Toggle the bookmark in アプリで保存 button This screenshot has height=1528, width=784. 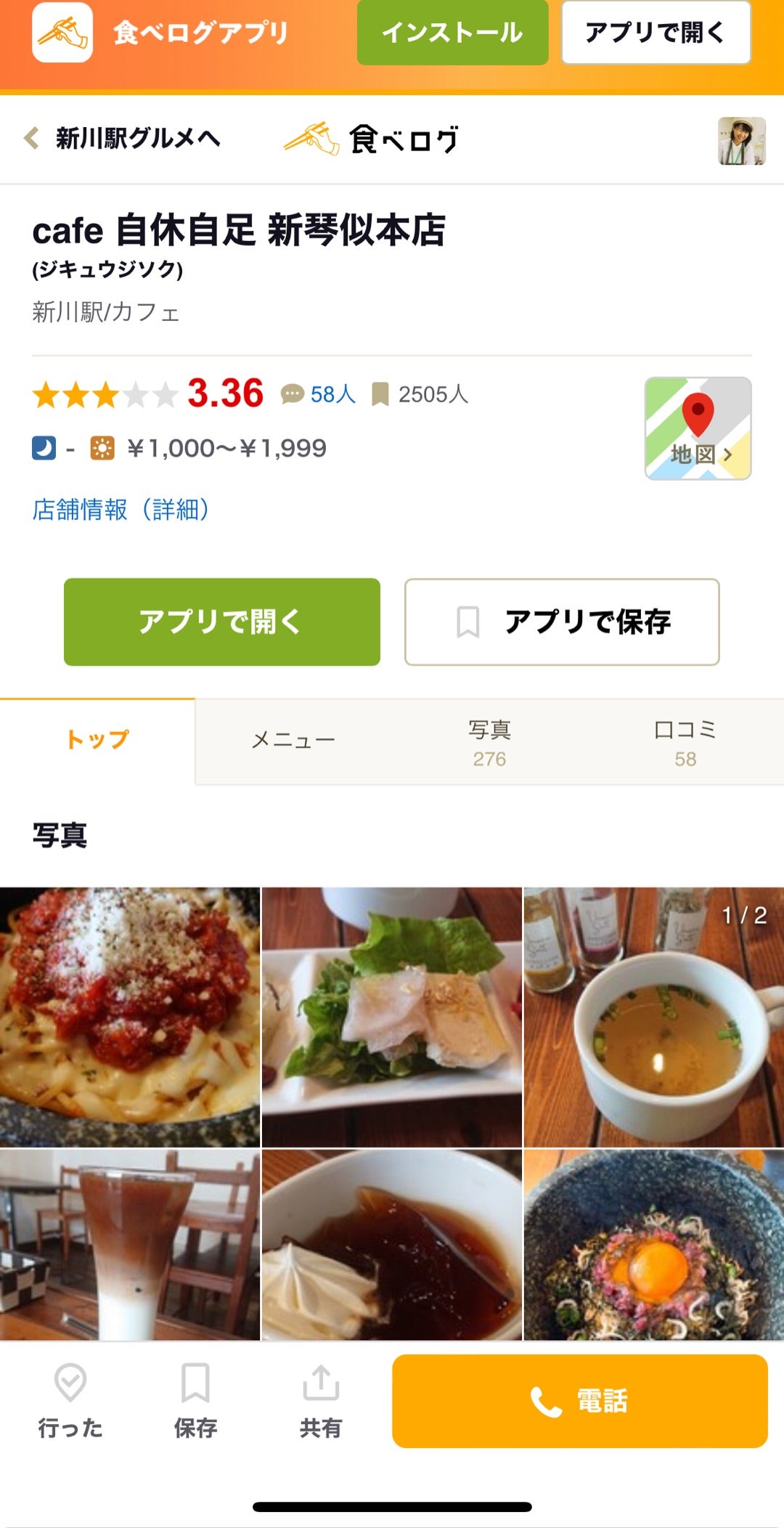(468, 622)
